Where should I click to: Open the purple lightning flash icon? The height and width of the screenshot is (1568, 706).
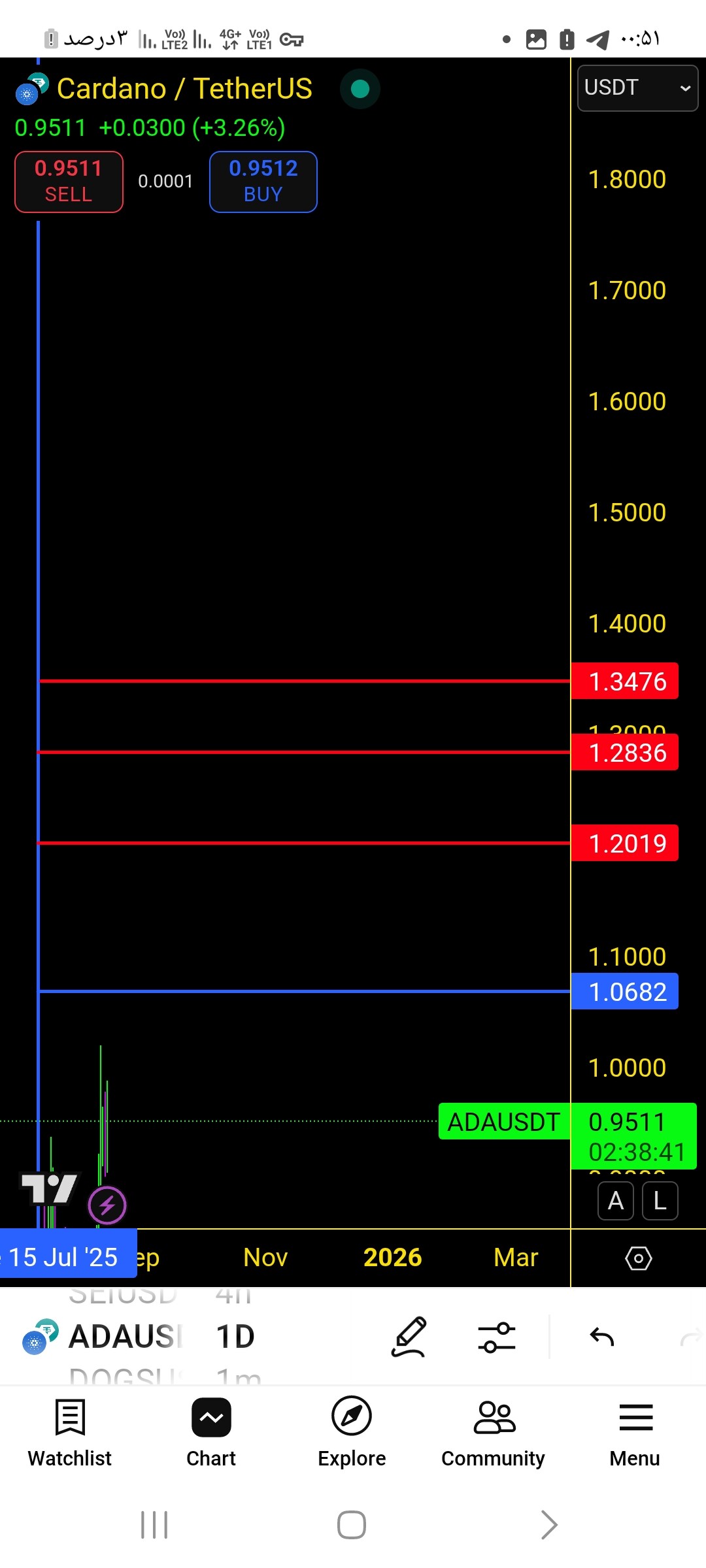(x=107, y=1205)
